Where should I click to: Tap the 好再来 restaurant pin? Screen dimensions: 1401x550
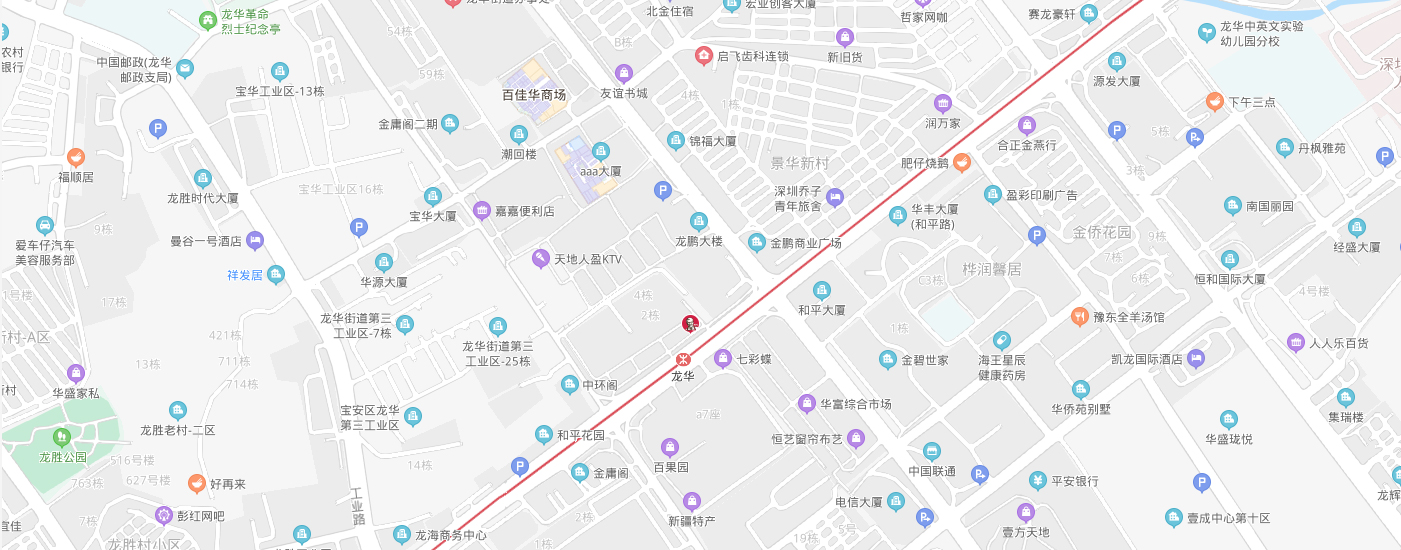pyautogui.click(x=196, y=484)
